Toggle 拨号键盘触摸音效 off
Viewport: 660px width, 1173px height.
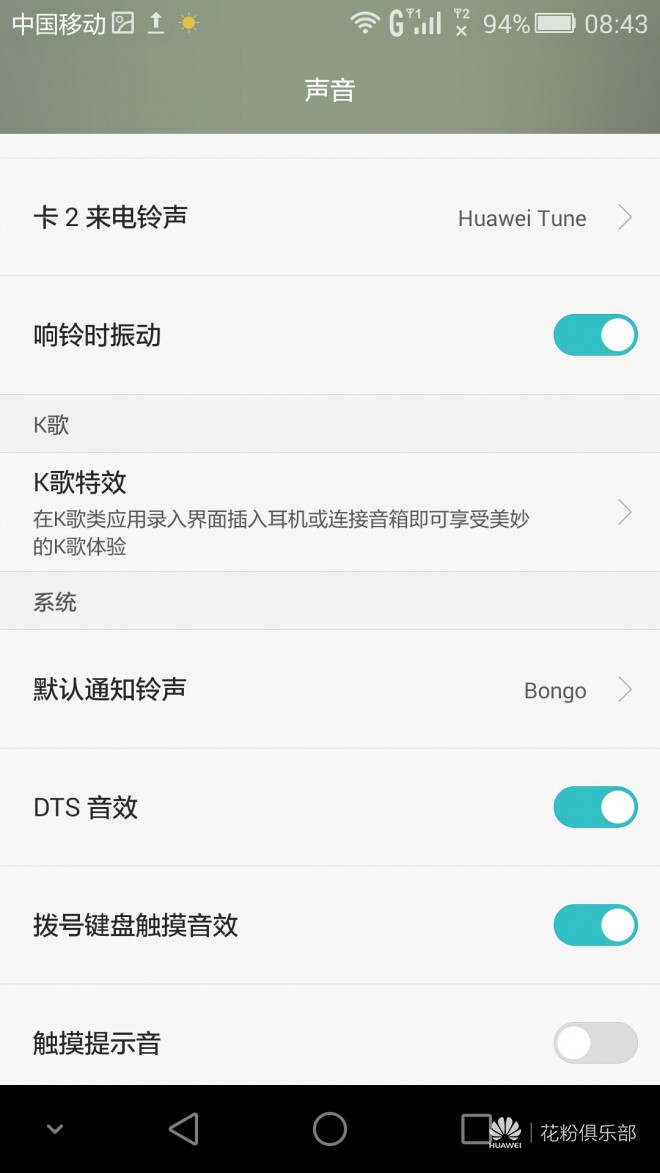(595, 925)
